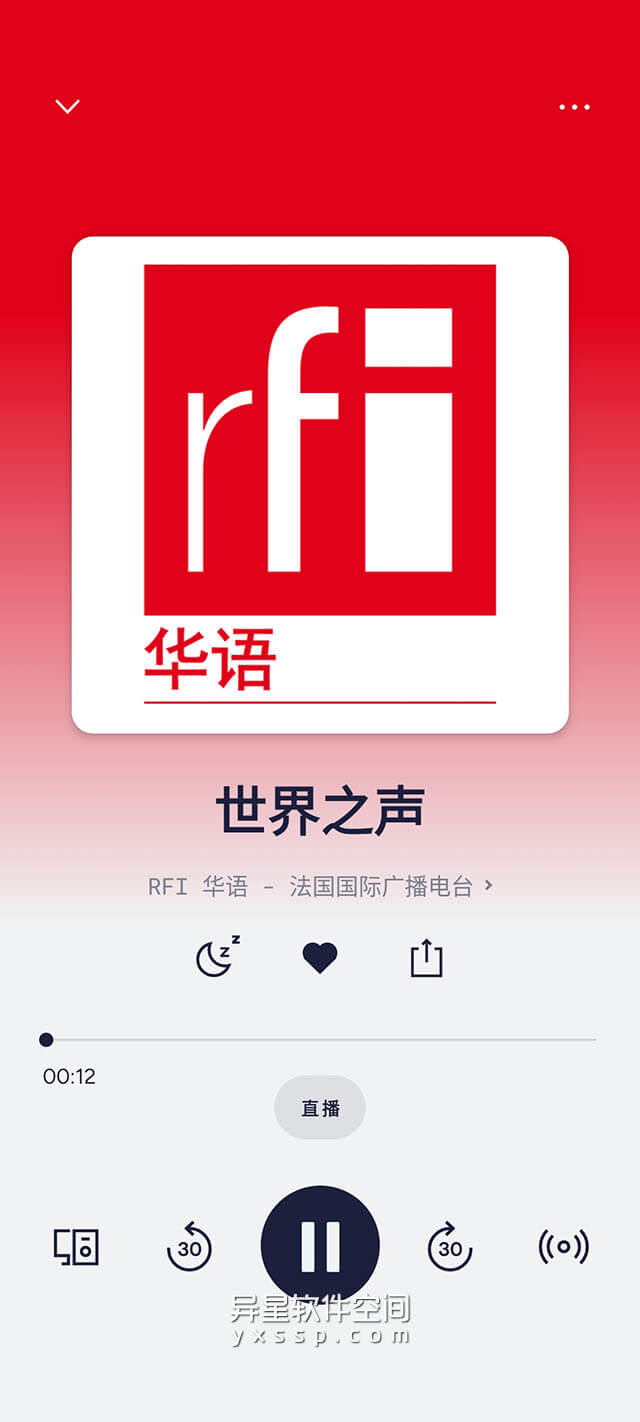The width and height of the screenshot is (640, 1422).
Task: Tap the playback progress bar
Action: (320, 1040)
